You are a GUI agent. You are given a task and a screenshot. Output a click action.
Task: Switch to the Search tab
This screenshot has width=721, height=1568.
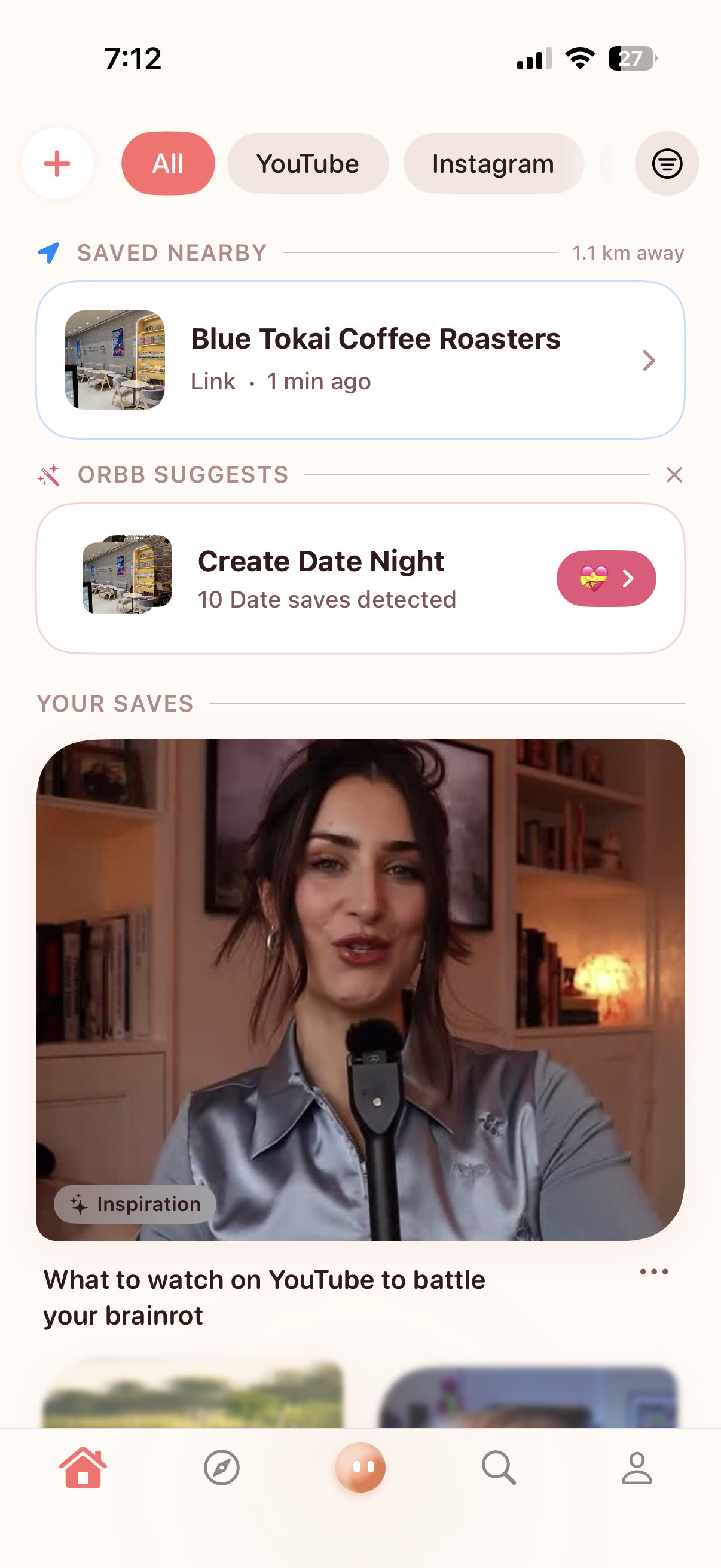499,1468
